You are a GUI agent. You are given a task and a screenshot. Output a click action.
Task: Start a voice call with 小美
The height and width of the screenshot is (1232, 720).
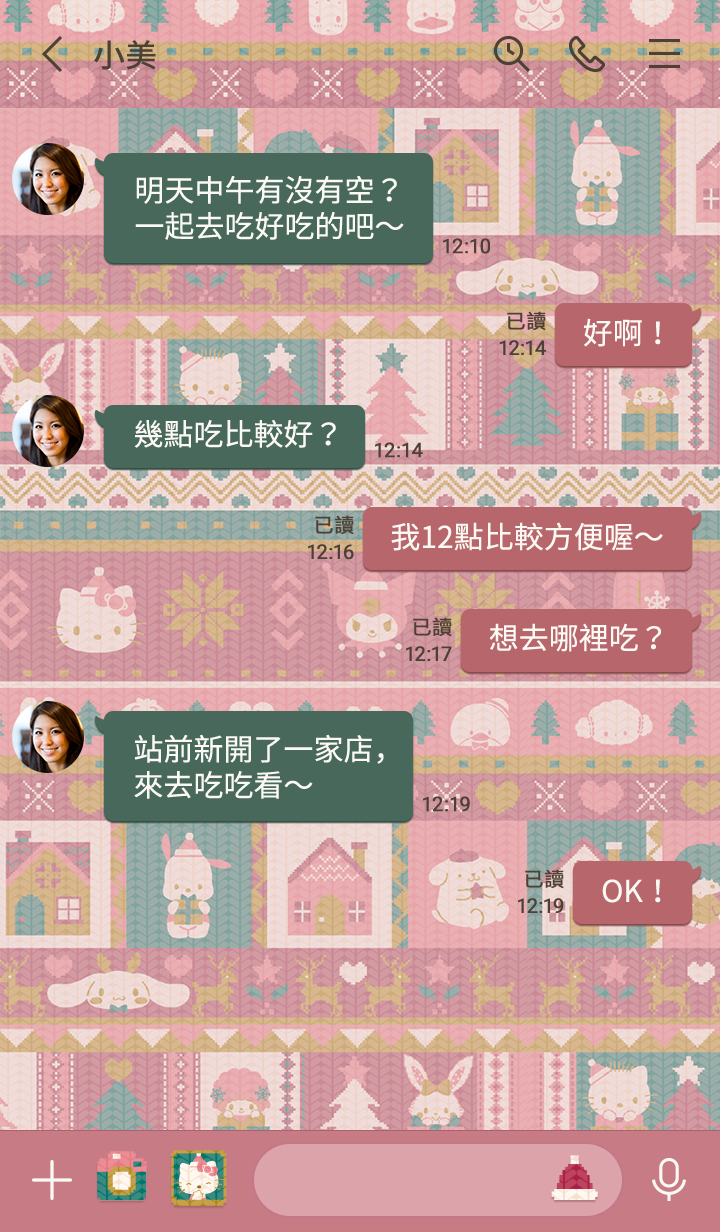[587, 54]
